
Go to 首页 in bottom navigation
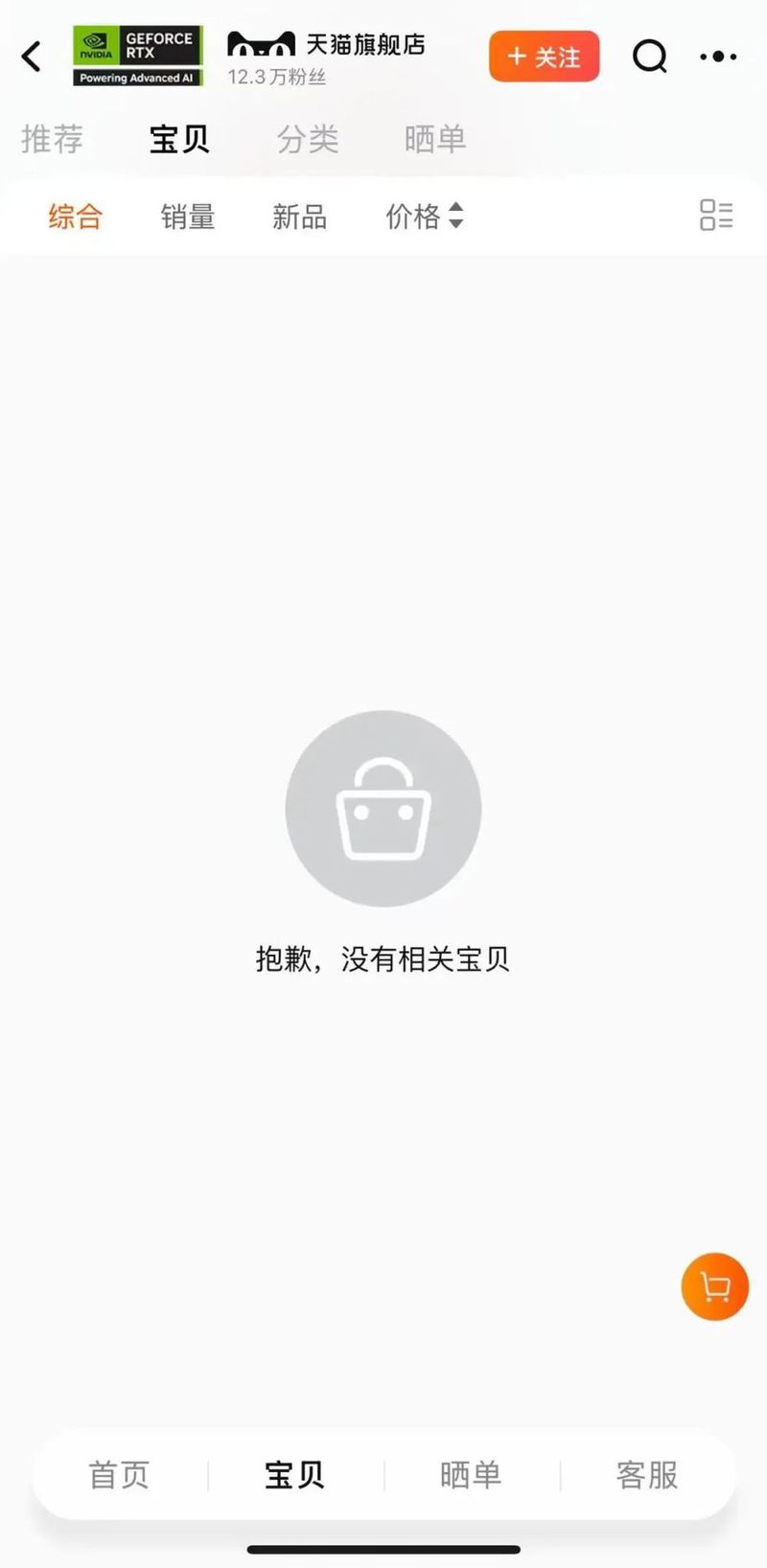(118, 1476)
